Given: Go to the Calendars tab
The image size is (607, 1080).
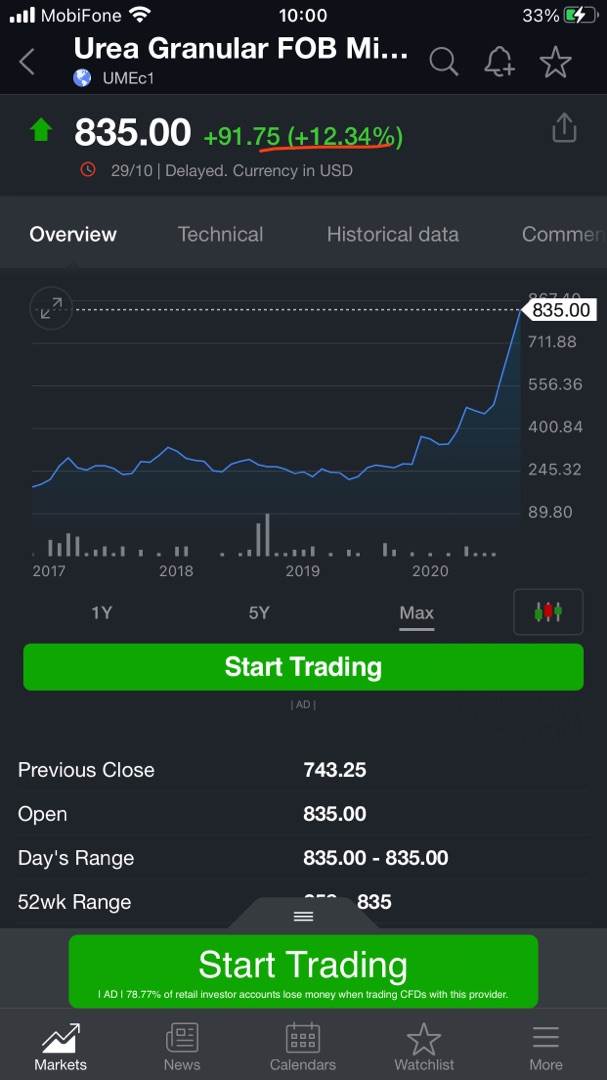Looking at the screenshot, I should (x=303, y=1046).
